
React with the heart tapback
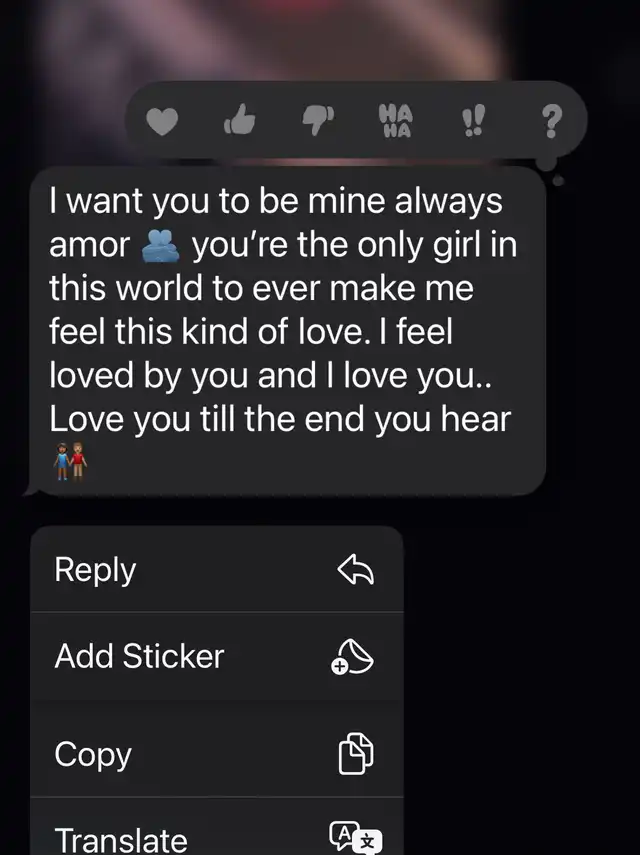tap(162, 124)
